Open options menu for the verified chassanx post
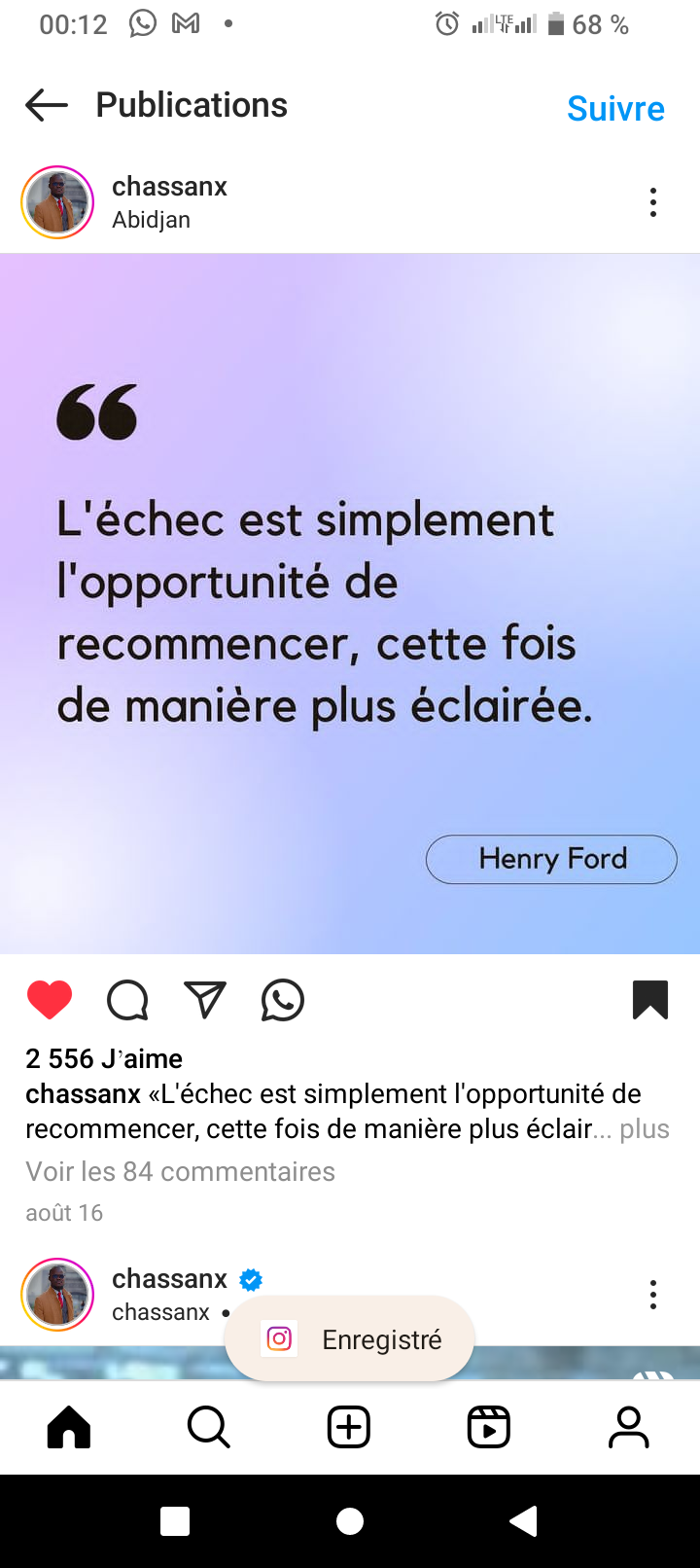Viewport: 700px width, 1568px height. (x=653, y=1295)
